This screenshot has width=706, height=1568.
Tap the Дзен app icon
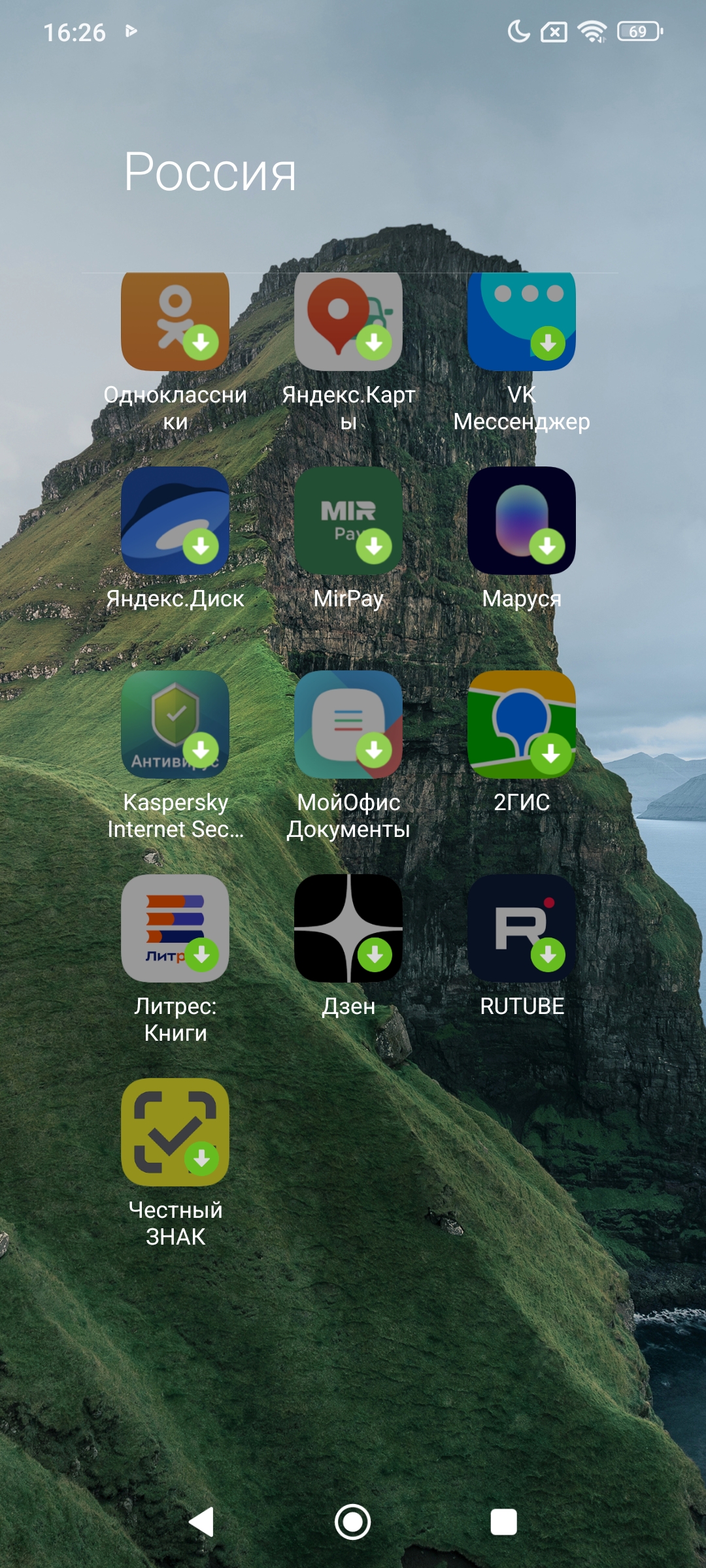[x=348, y=928]
